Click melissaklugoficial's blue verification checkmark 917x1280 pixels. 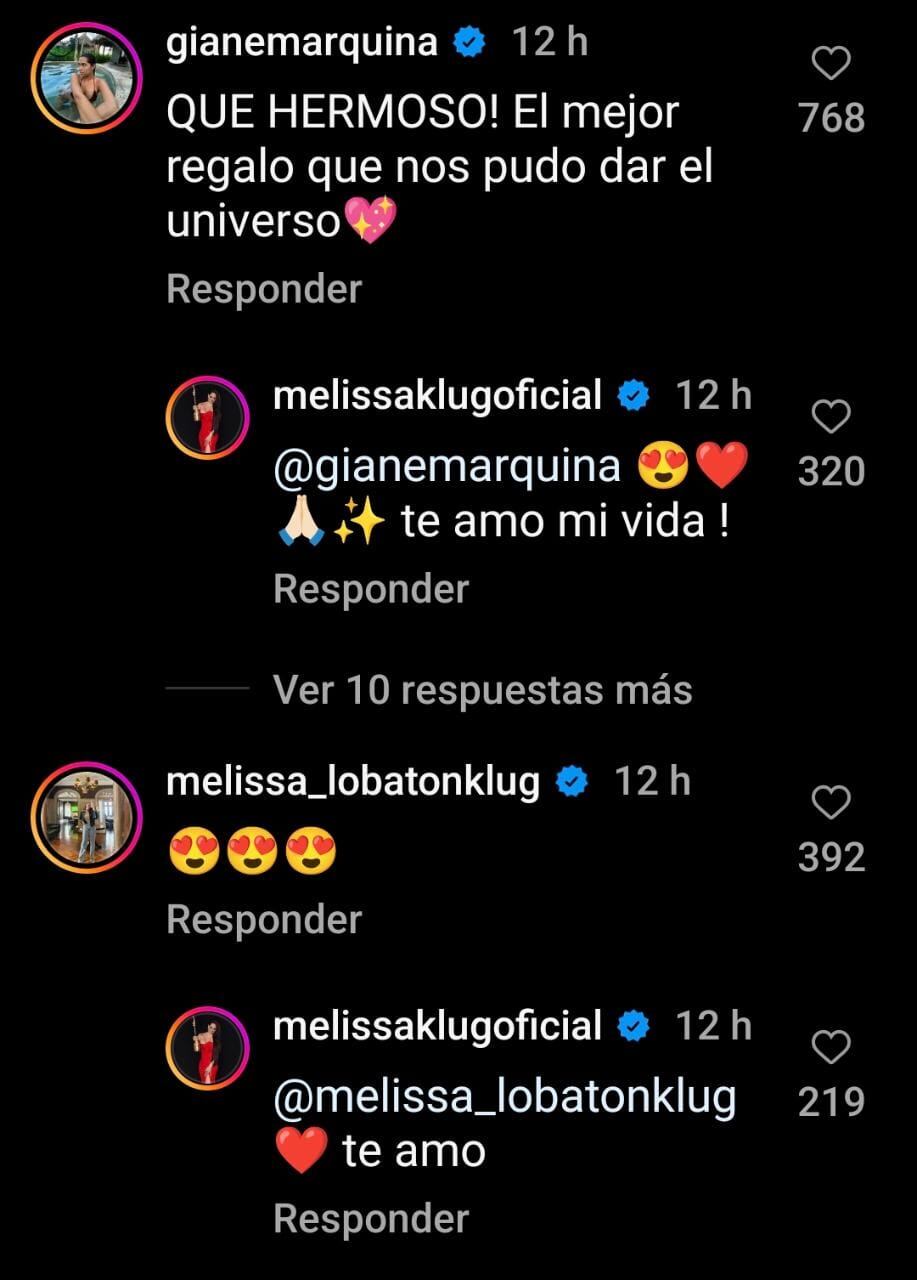tap(630, 395)
